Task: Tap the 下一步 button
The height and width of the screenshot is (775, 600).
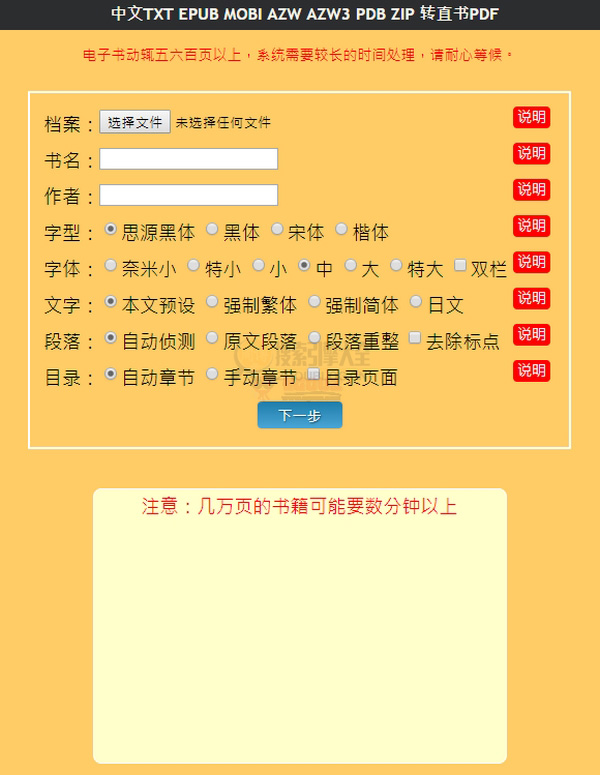Action: (x=299, y=415)
